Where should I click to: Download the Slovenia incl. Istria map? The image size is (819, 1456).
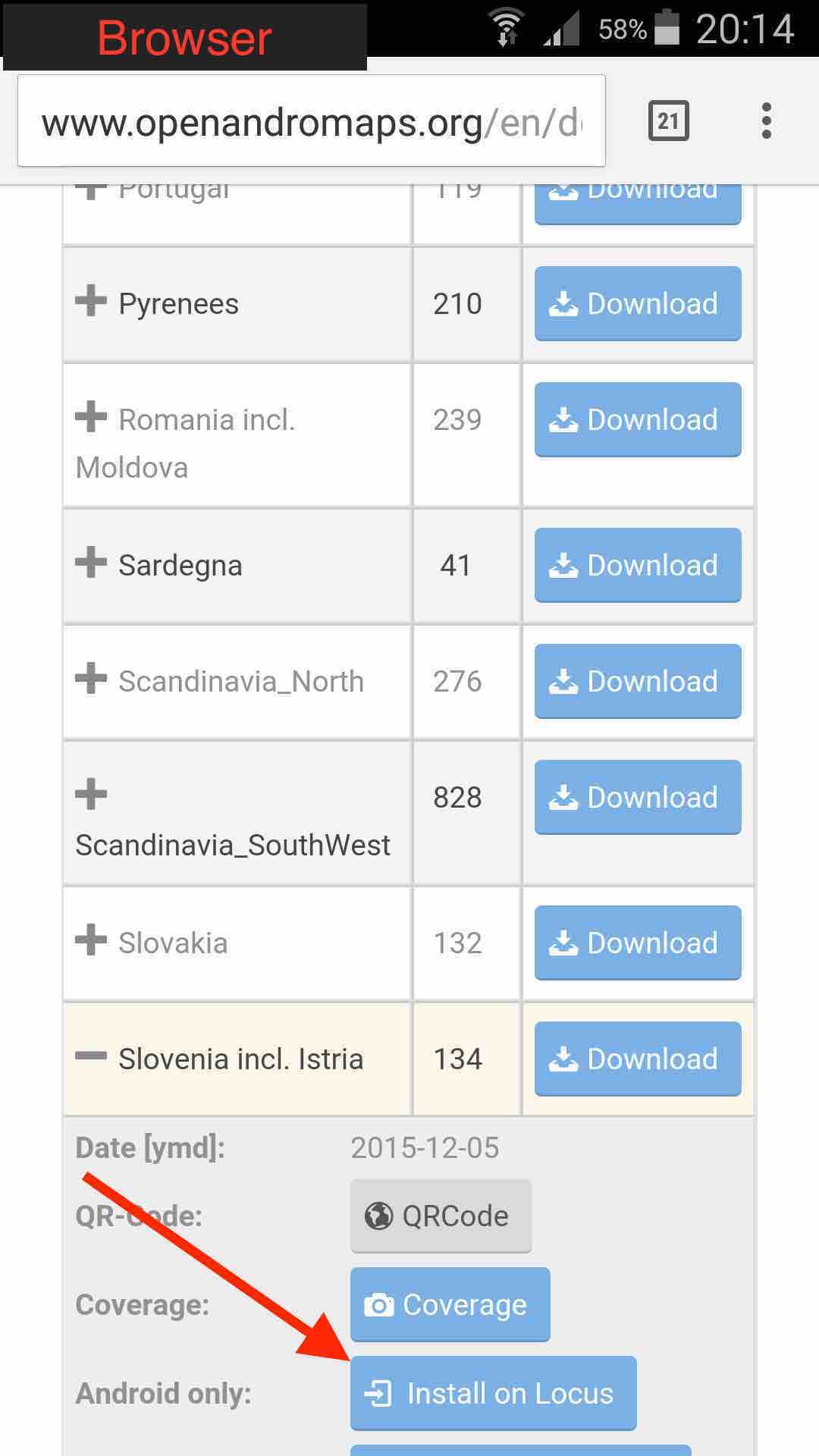pos(638,1059)
